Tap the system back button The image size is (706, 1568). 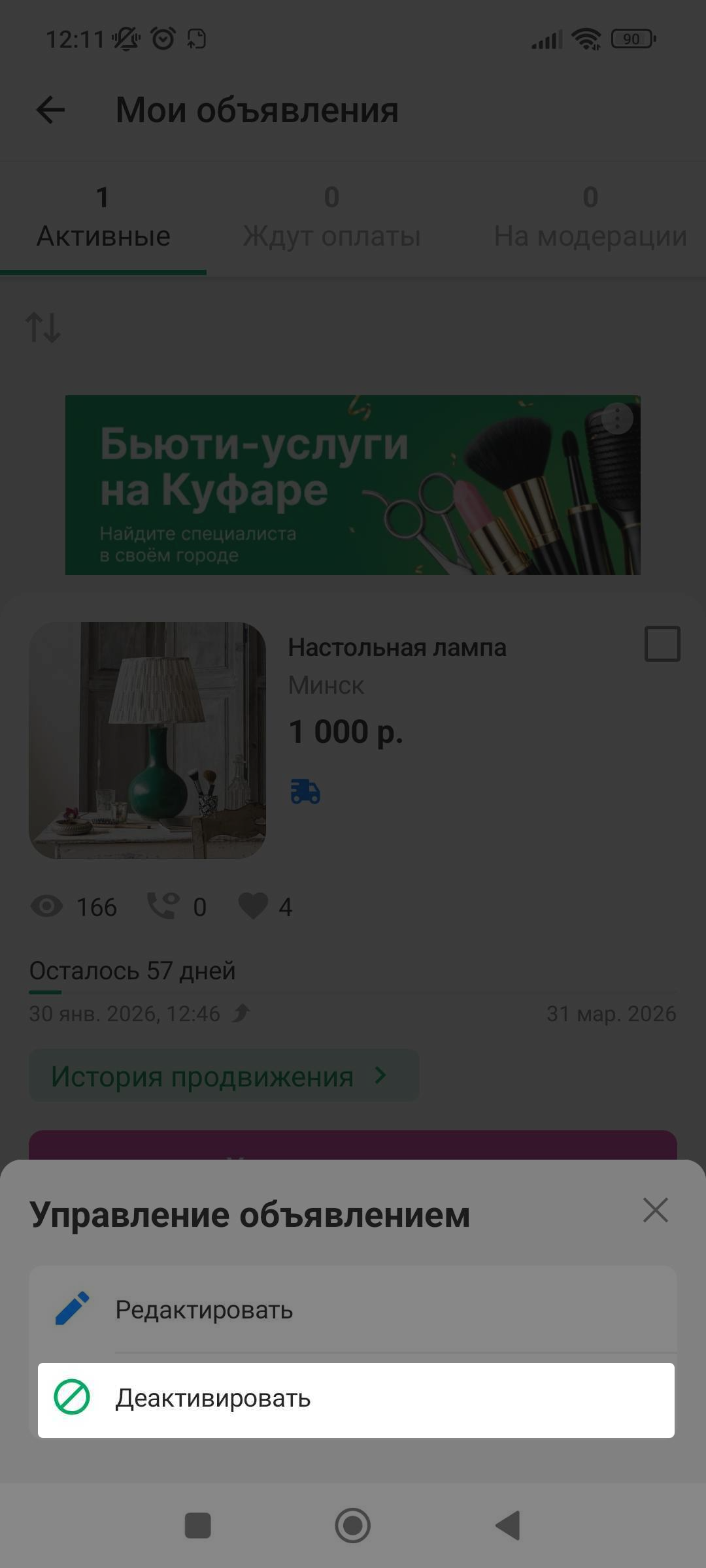tap(509, 1526)
